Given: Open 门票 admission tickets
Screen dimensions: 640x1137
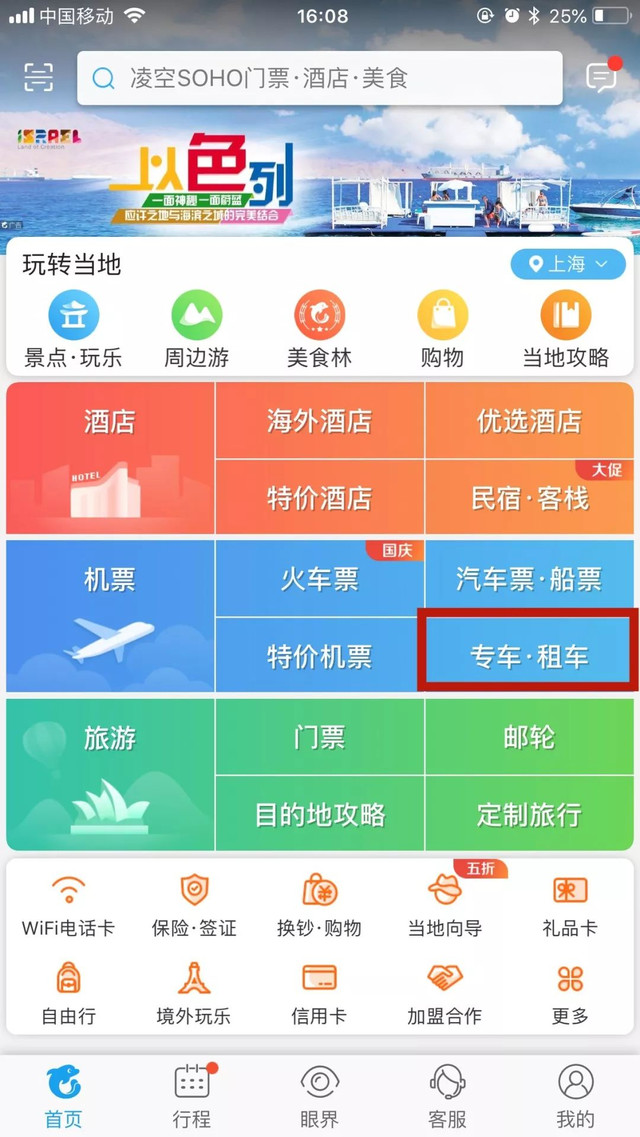Looking at the screenshot, I should 319,737.
